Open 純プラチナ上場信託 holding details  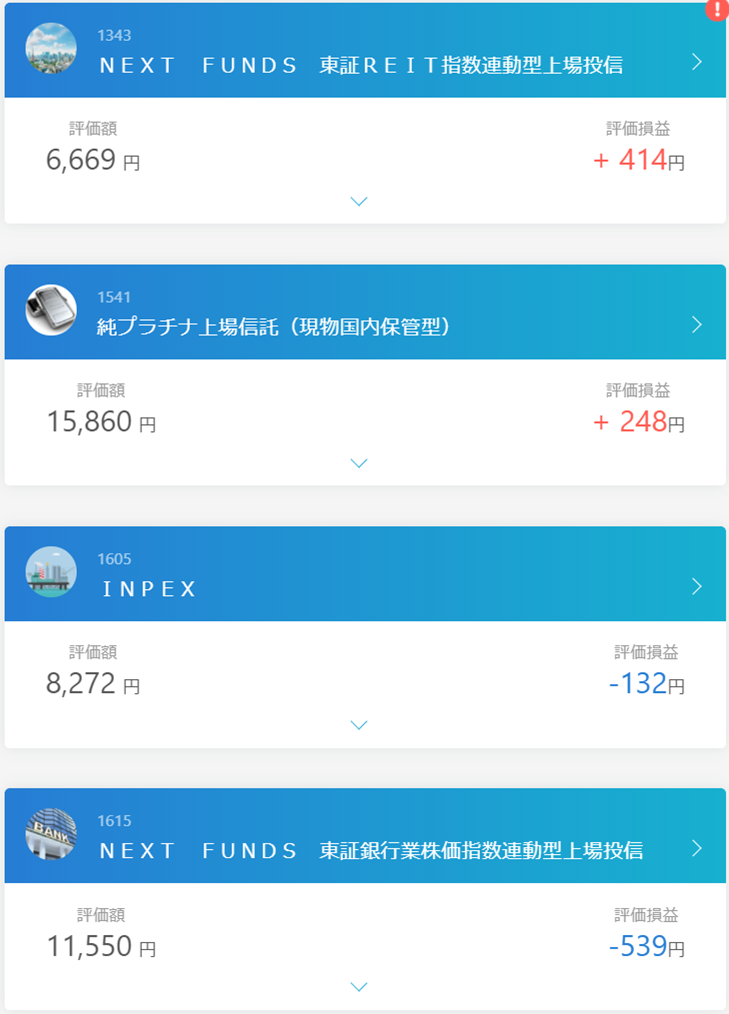(x=697, y=324)
